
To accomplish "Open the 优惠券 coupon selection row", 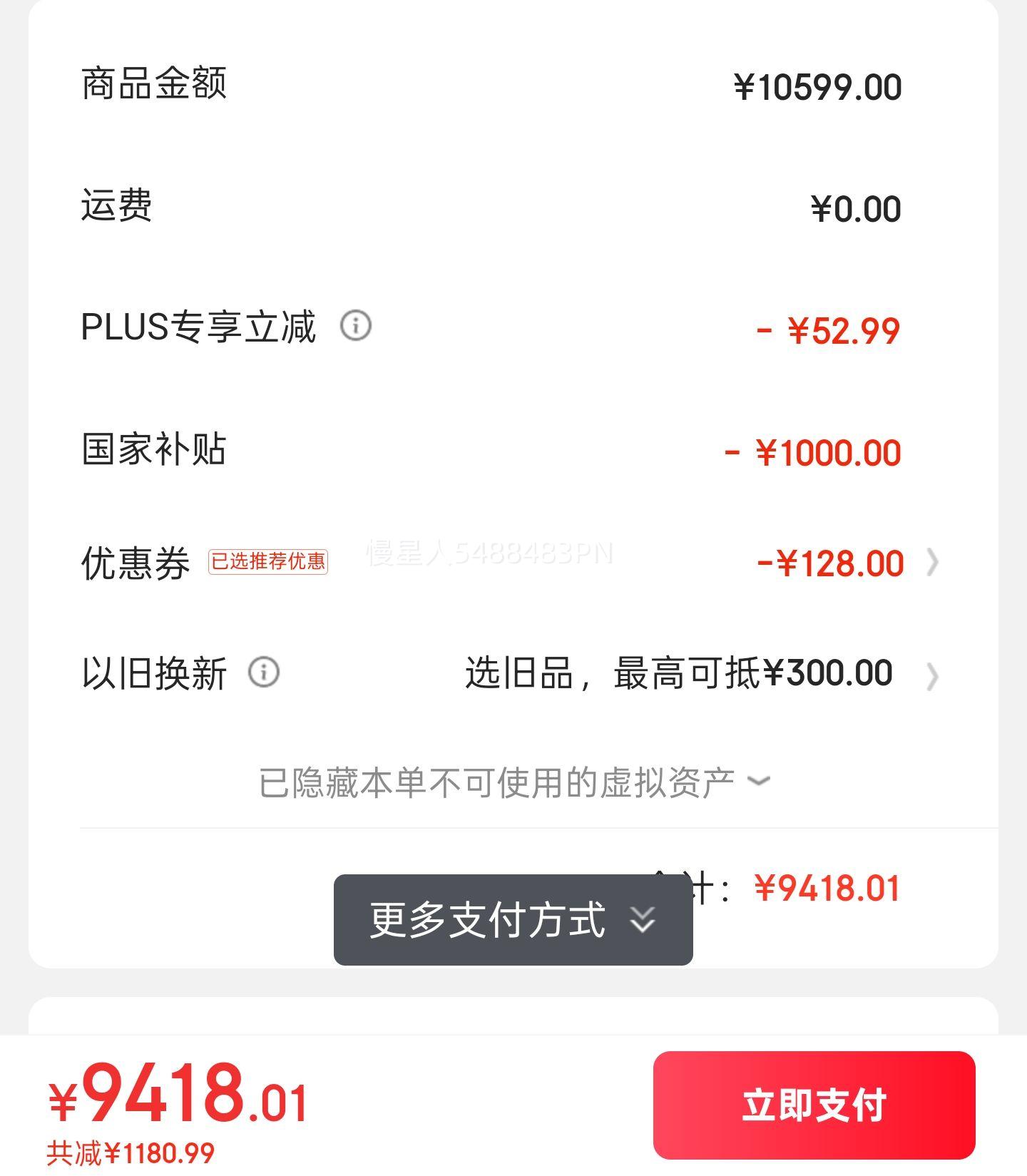I will point(513,563).
